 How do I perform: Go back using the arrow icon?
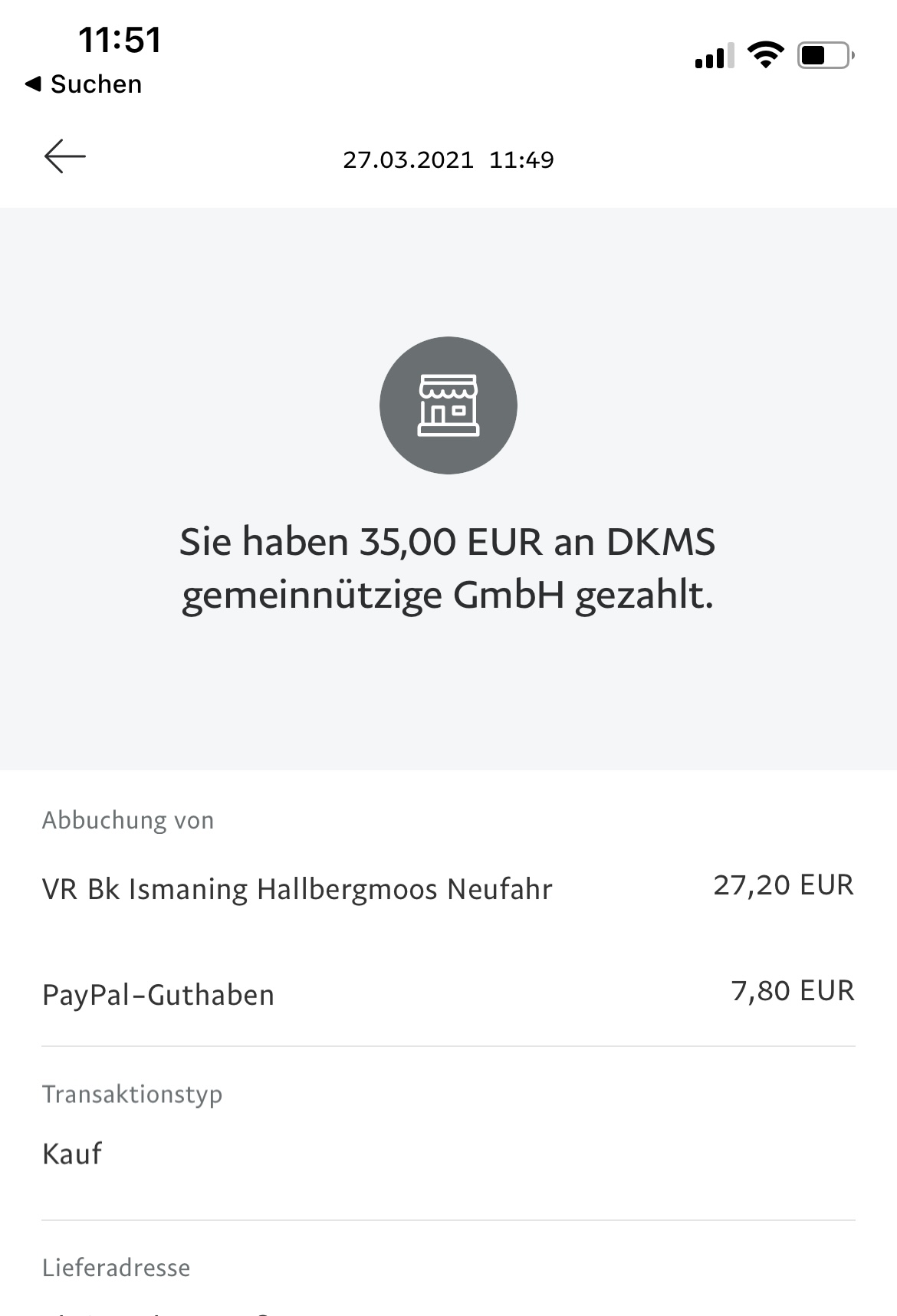click(x=65, y=156)
